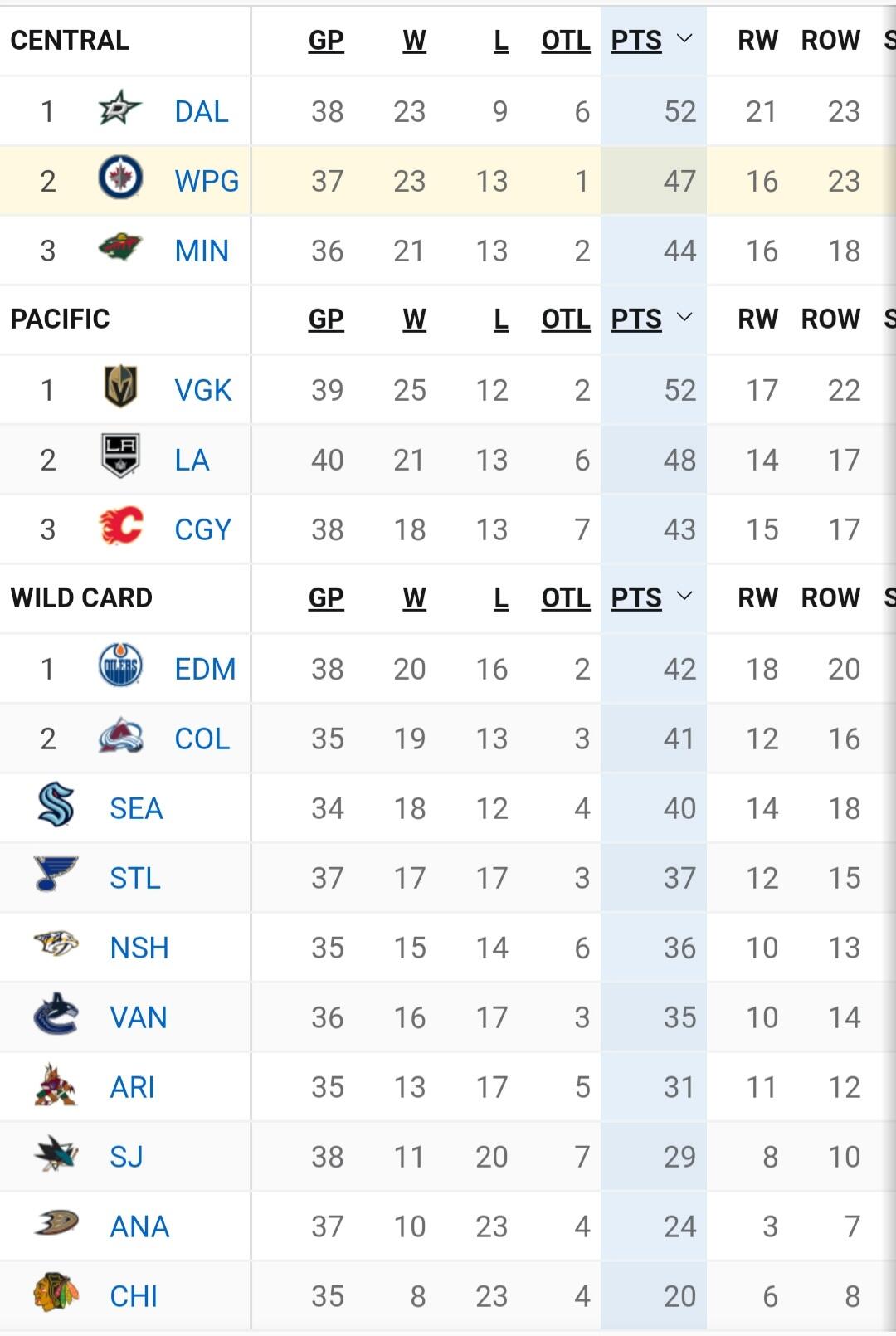Open the CHI team link
The width and height of the screenshot is (896, 1336).
pyautogui.click(x=134, y=1296)
